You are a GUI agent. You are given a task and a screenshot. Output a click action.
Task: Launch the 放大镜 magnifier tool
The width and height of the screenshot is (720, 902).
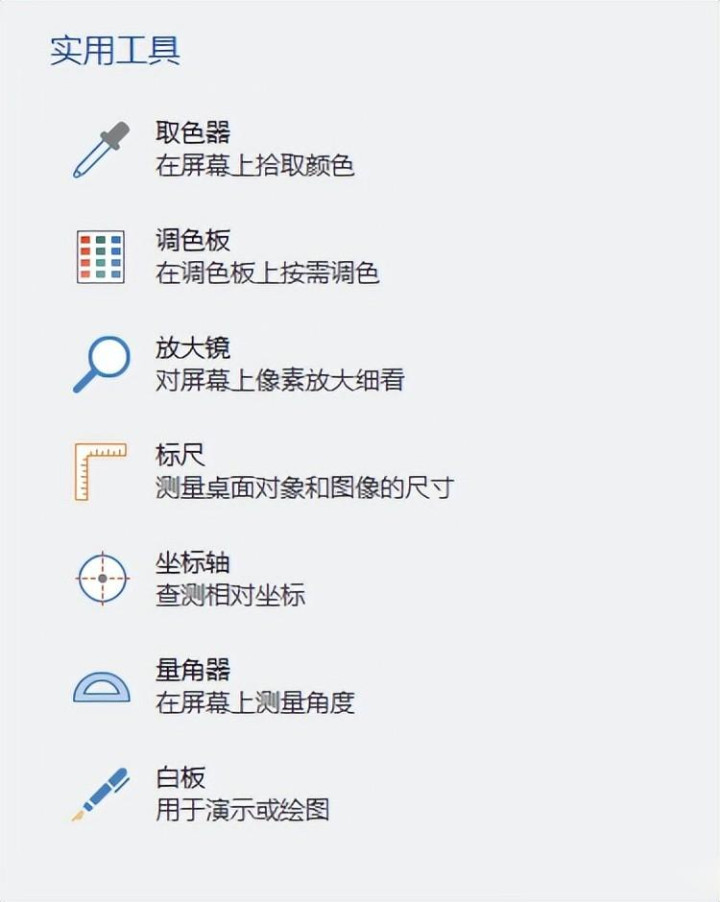click(x=193, y=348)
